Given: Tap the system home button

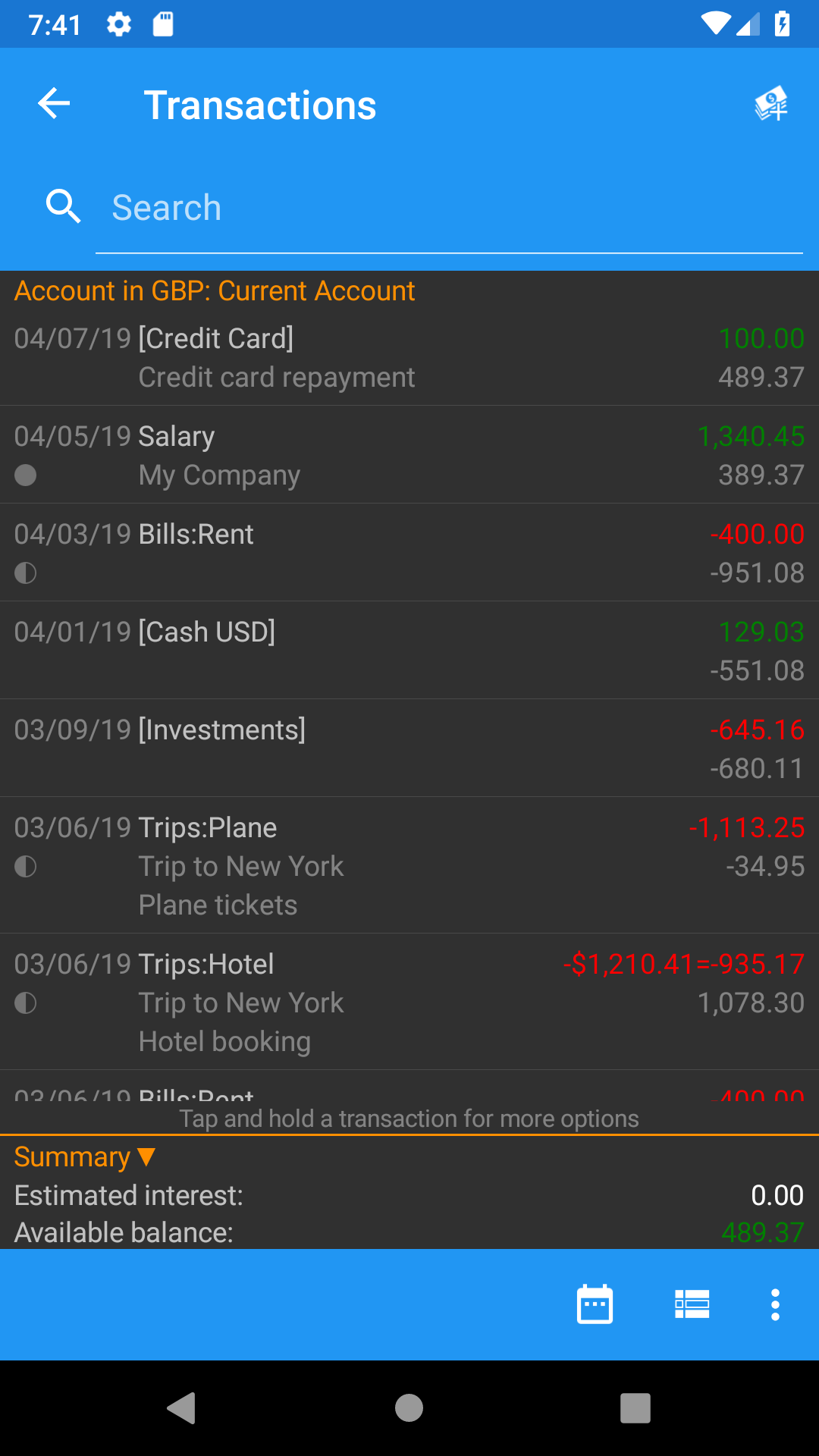Looking at the screenshot, I should (x=409, y=1408).
